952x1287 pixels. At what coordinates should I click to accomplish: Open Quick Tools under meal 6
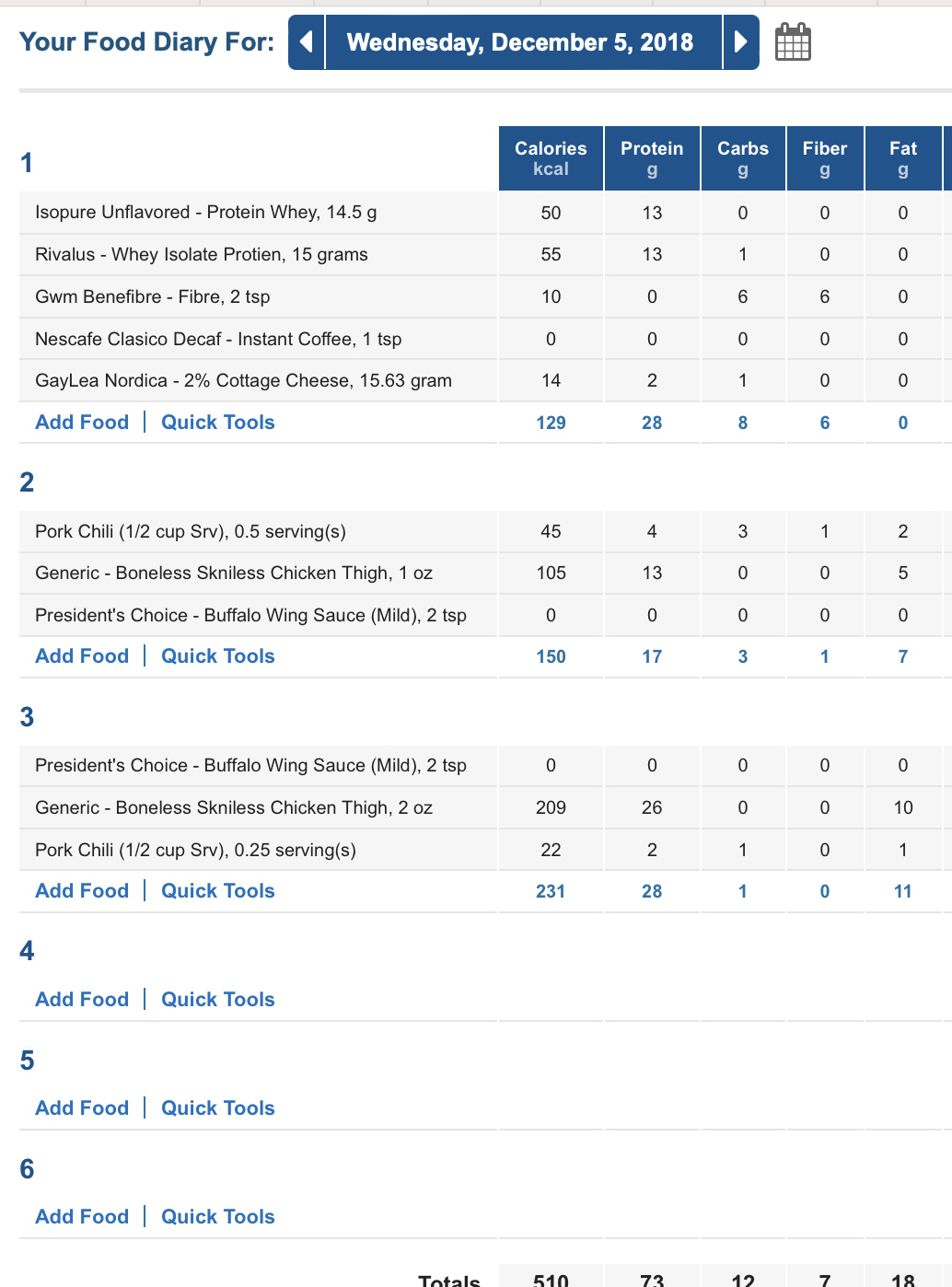click(218, 1217)
